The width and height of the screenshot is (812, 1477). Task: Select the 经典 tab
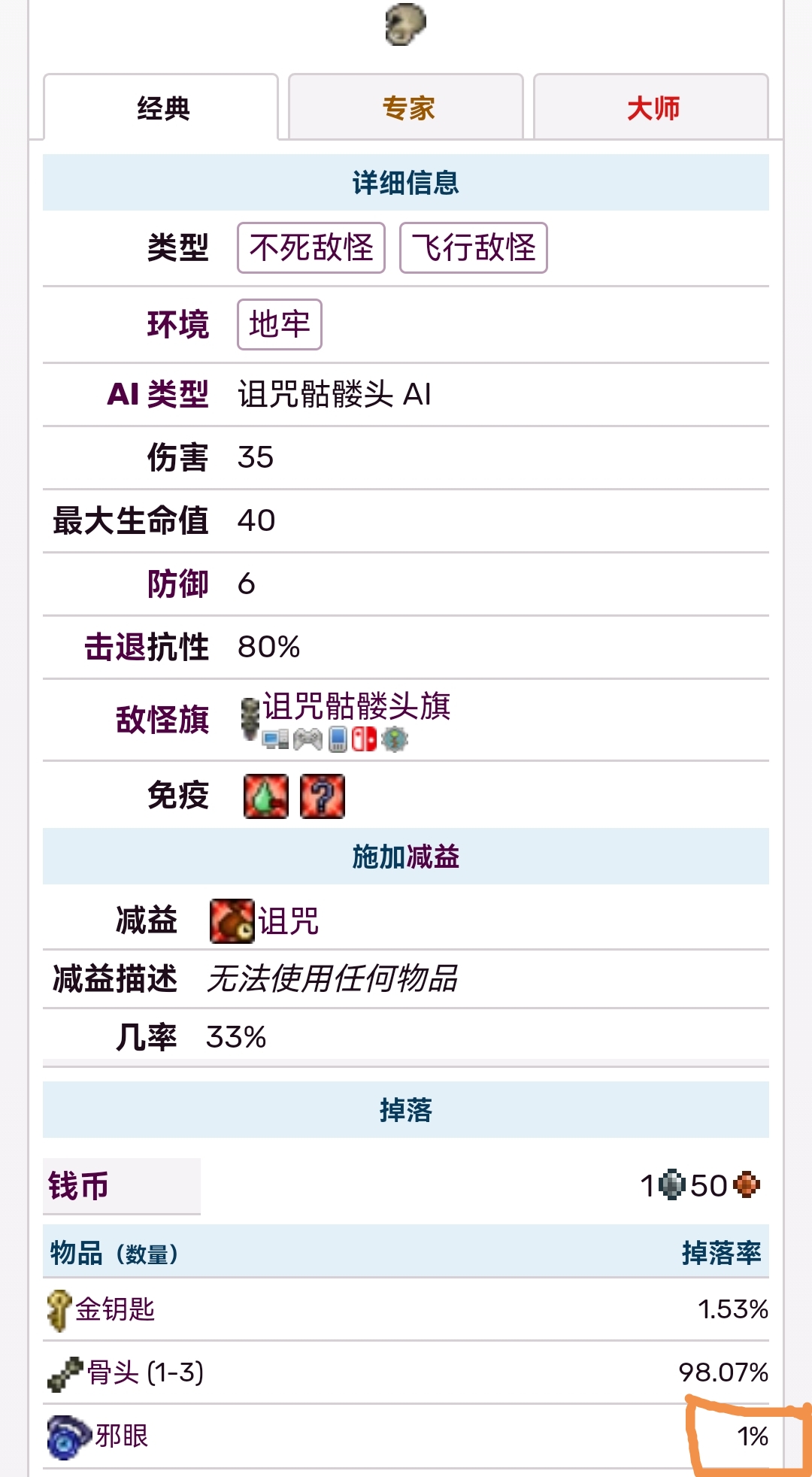coord(161,108)
